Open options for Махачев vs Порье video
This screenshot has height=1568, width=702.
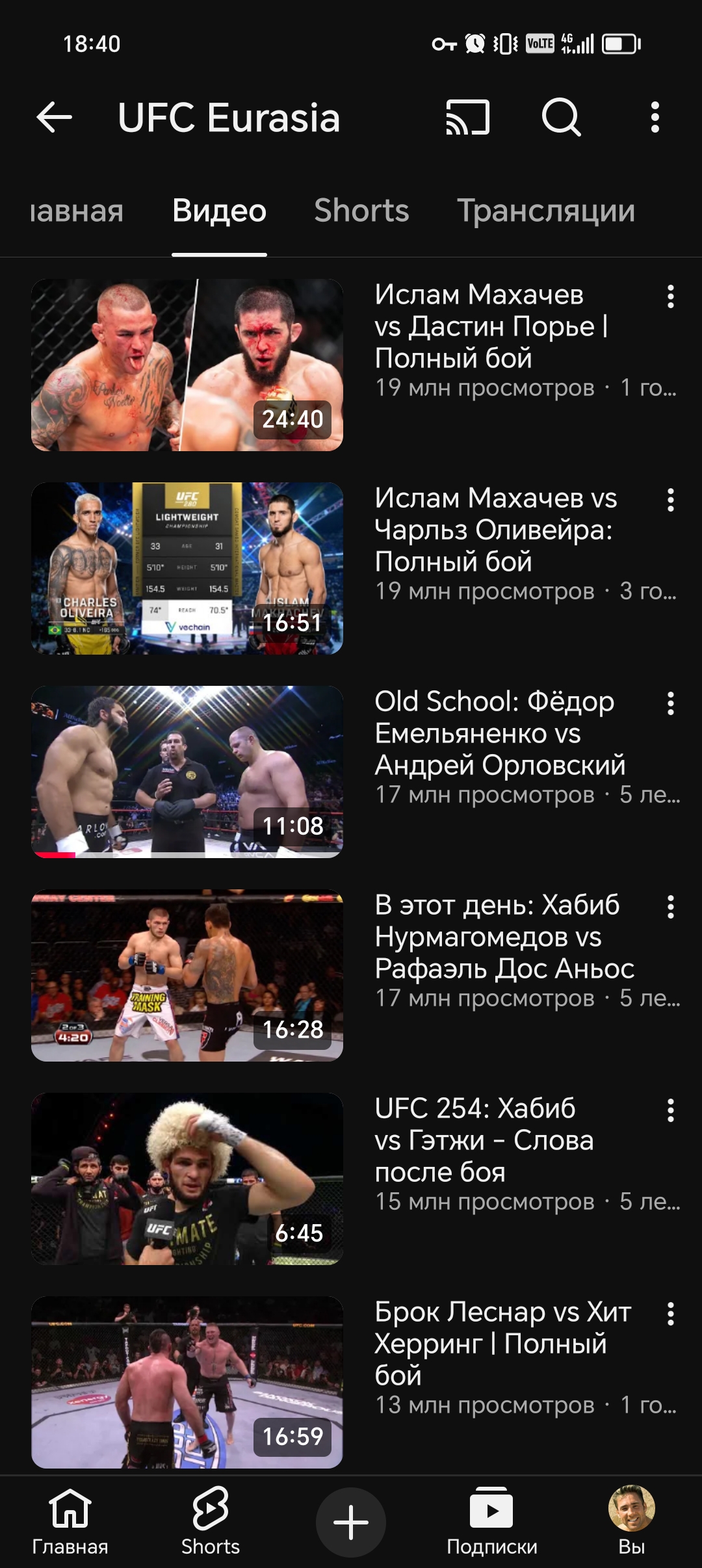(x=670, y=296)
